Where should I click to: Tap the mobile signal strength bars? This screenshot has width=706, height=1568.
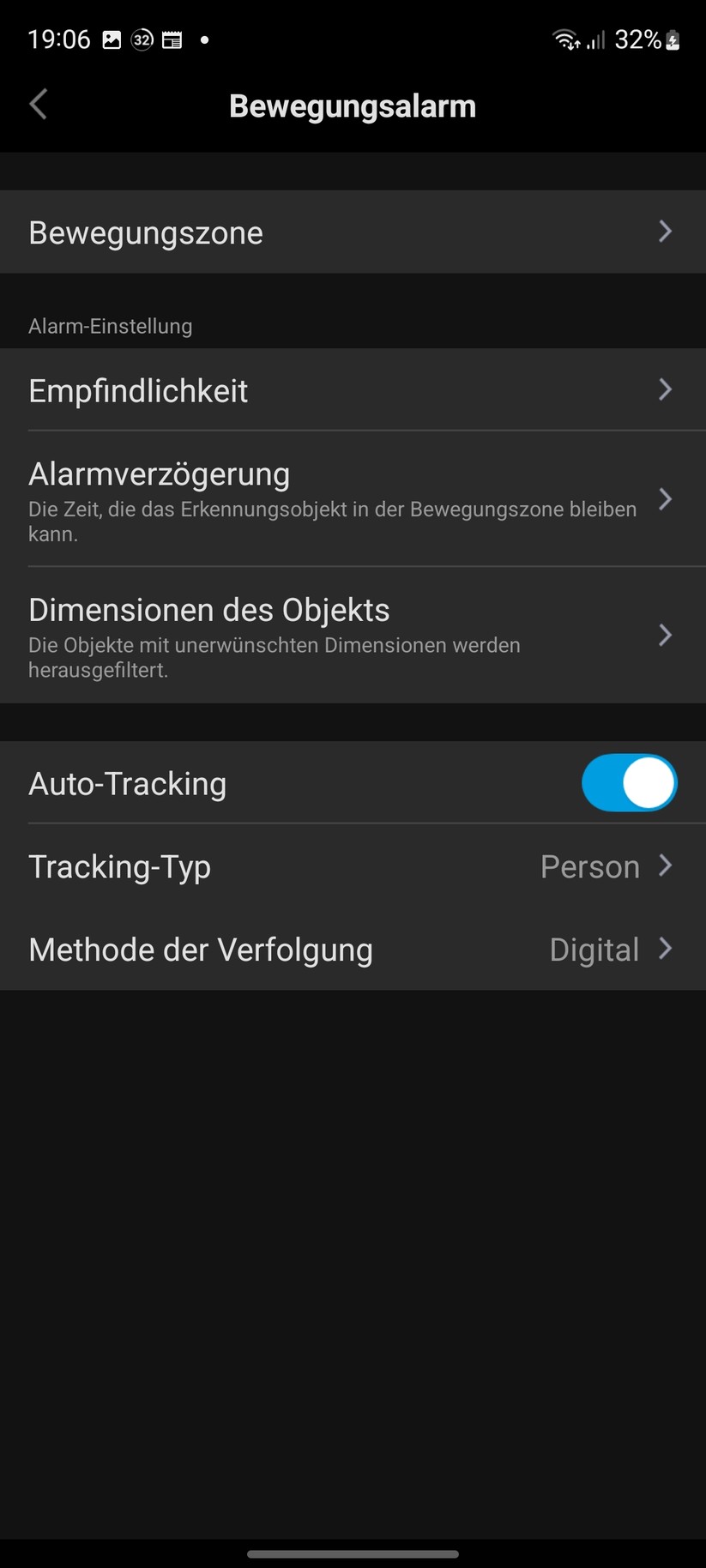click(595, 40)
